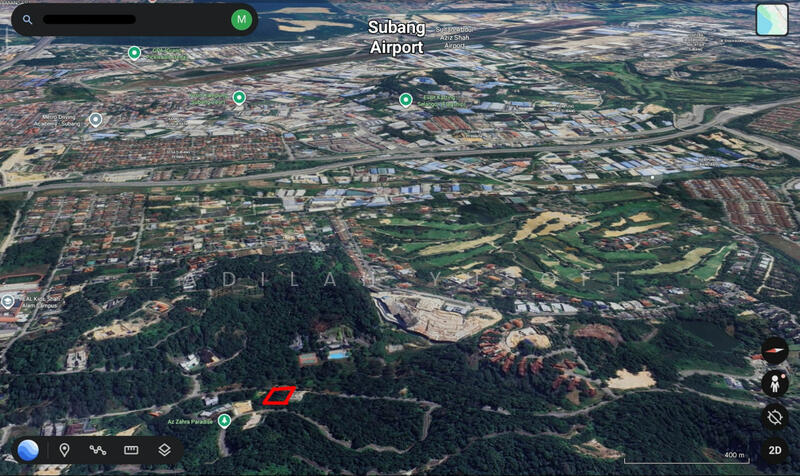Image resolution: width=800 pixels, height=476 pixels.
Task: Switch to the 2D view
Action: [x=774, y=450]
